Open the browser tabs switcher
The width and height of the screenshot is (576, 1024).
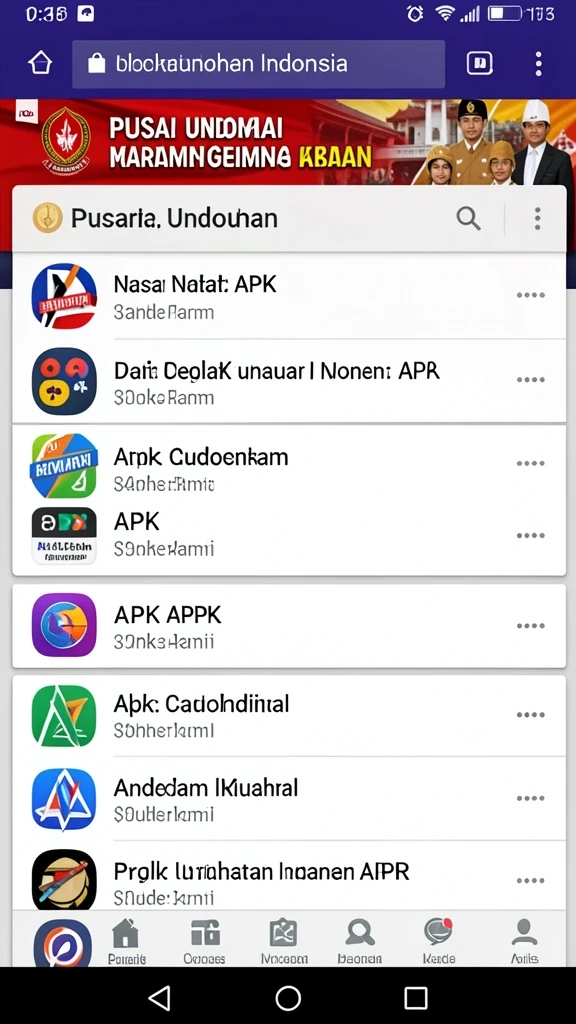[x=480, y=63]
